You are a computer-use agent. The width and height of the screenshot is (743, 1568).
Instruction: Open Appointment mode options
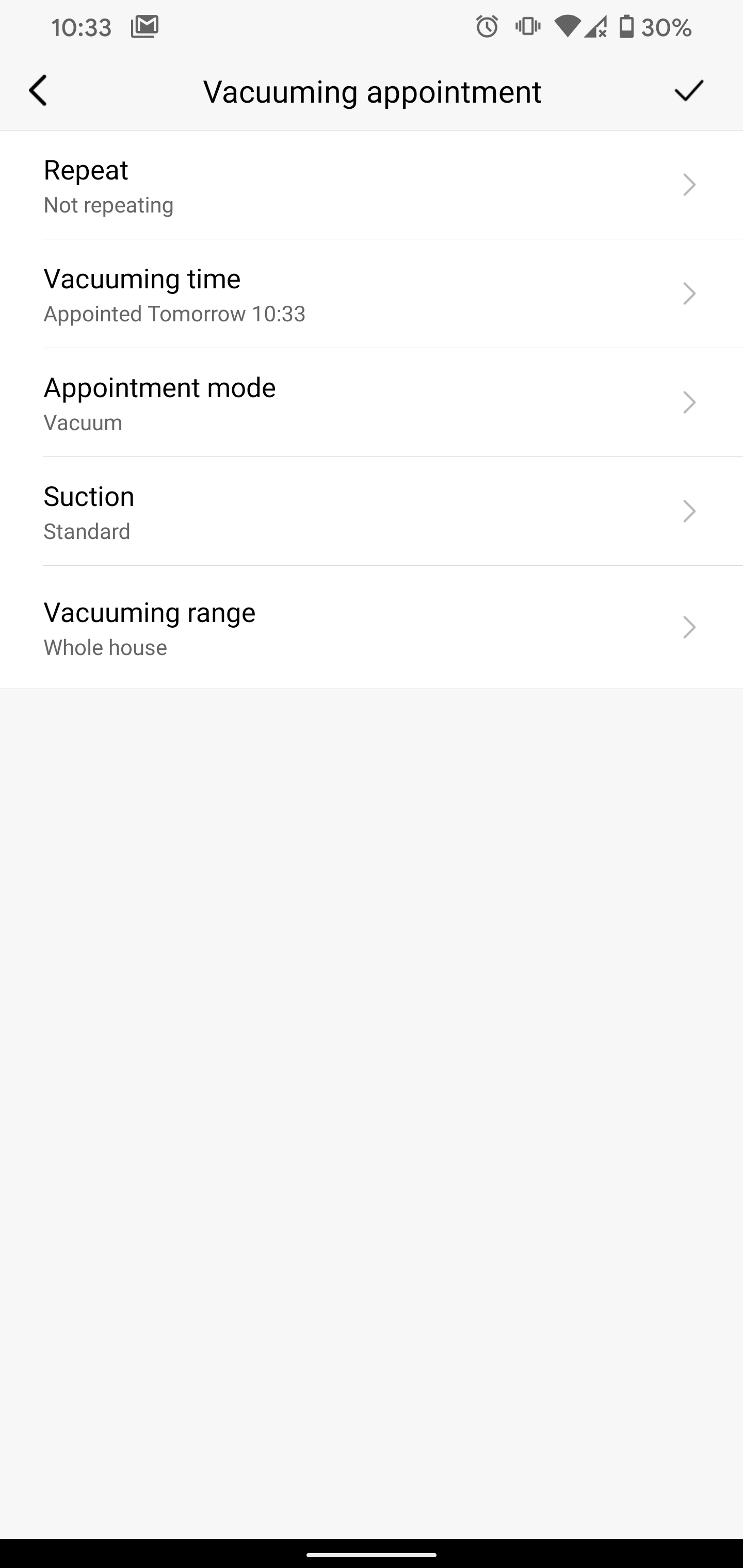(x=372, y=403)
